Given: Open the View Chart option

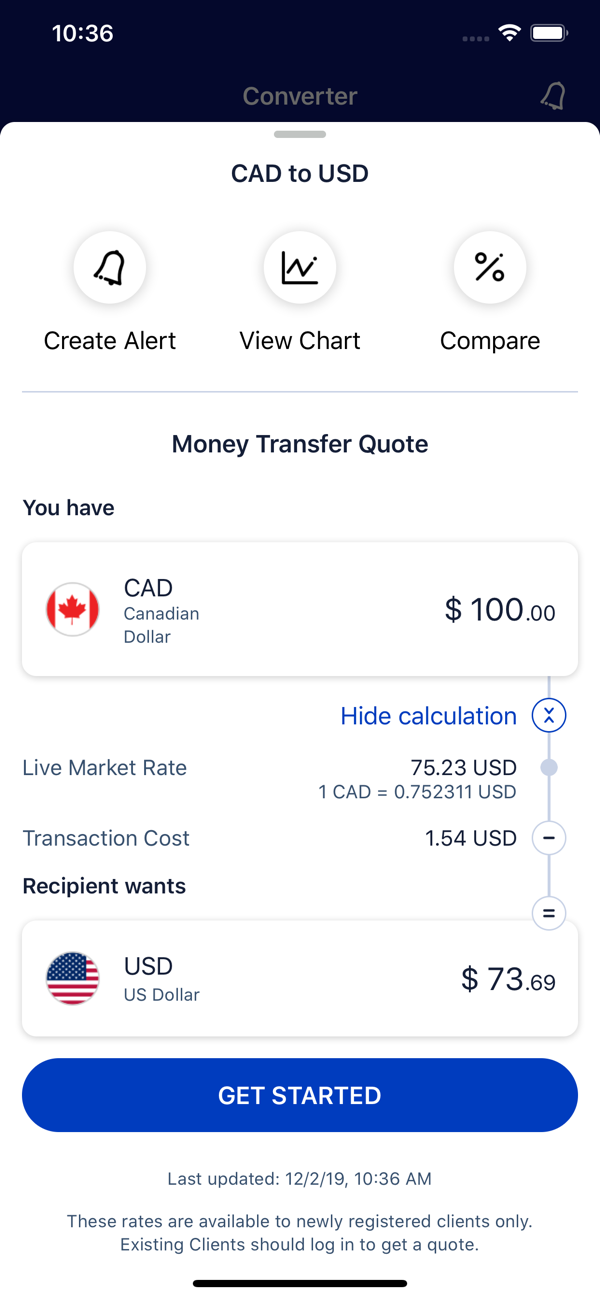Looking at the screenshot, I should pyautogui.click(x=300, y=268).
